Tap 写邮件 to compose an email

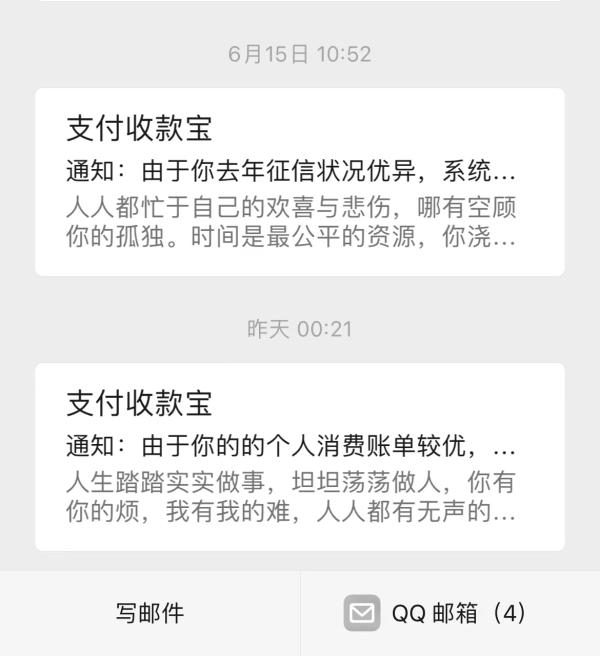150,613
